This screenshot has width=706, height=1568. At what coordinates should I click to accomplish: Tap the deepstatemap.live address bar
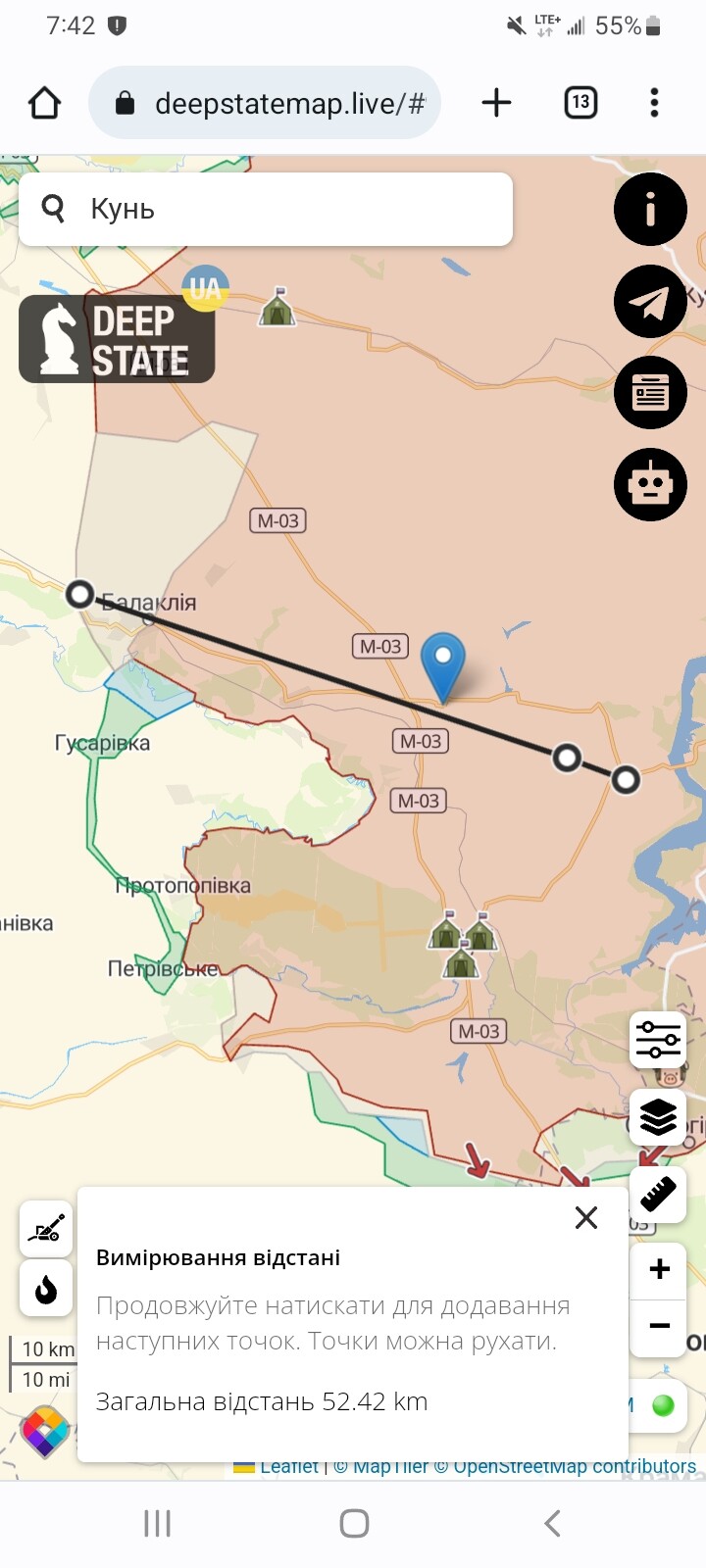tap(265, 103)
